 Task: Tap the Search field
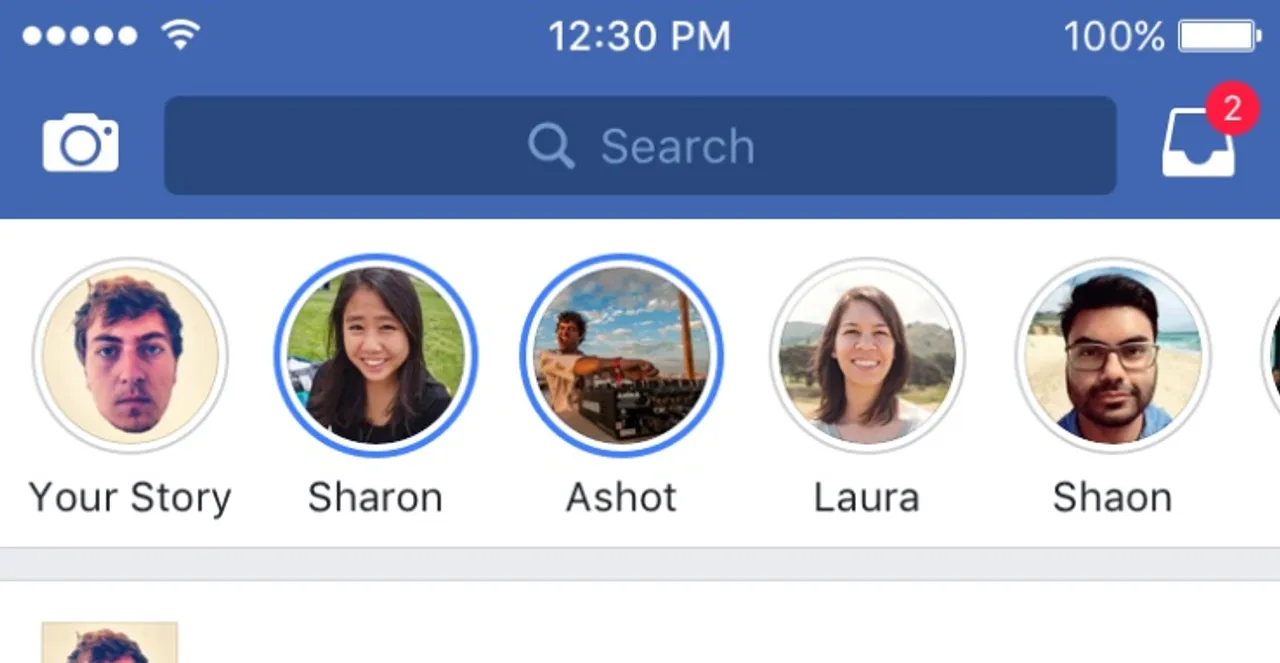640,146
